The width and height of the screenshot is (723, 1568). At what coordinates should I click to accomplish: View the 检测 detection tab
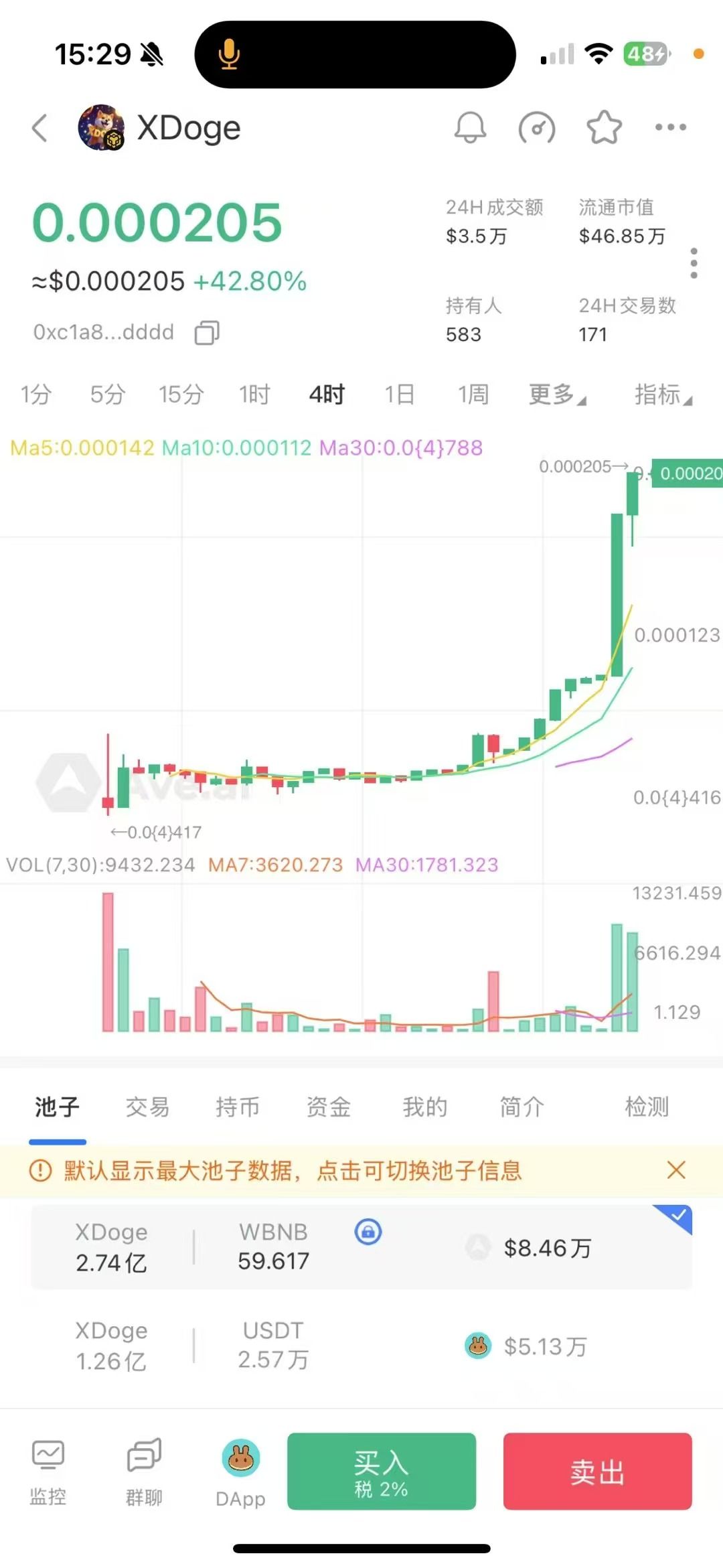tap(647, 1107)
